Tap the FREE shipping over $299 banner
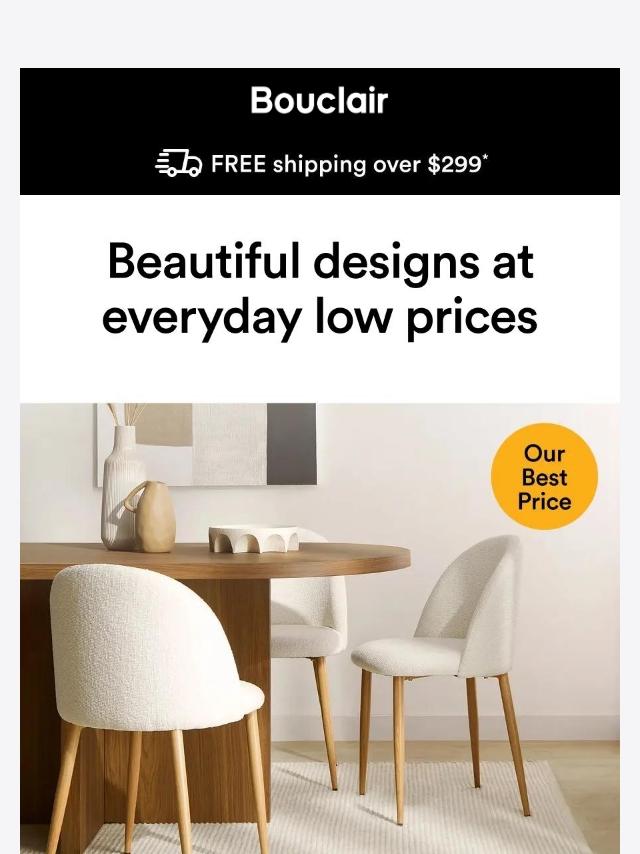The image size is (640, 854). 322,164
